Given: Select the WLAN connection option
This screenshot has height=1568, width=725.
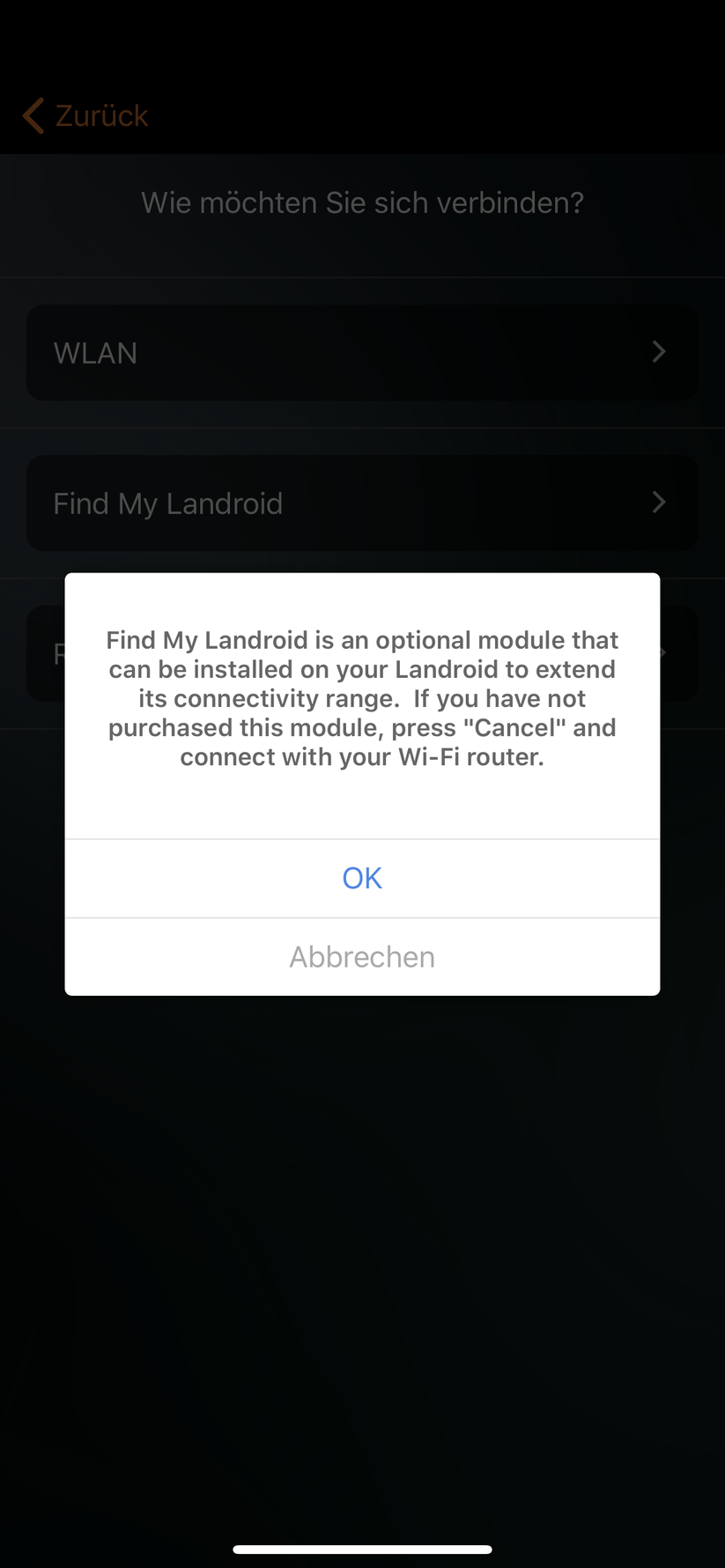Looking at the screenshot, I should click(x=264, y=352).
